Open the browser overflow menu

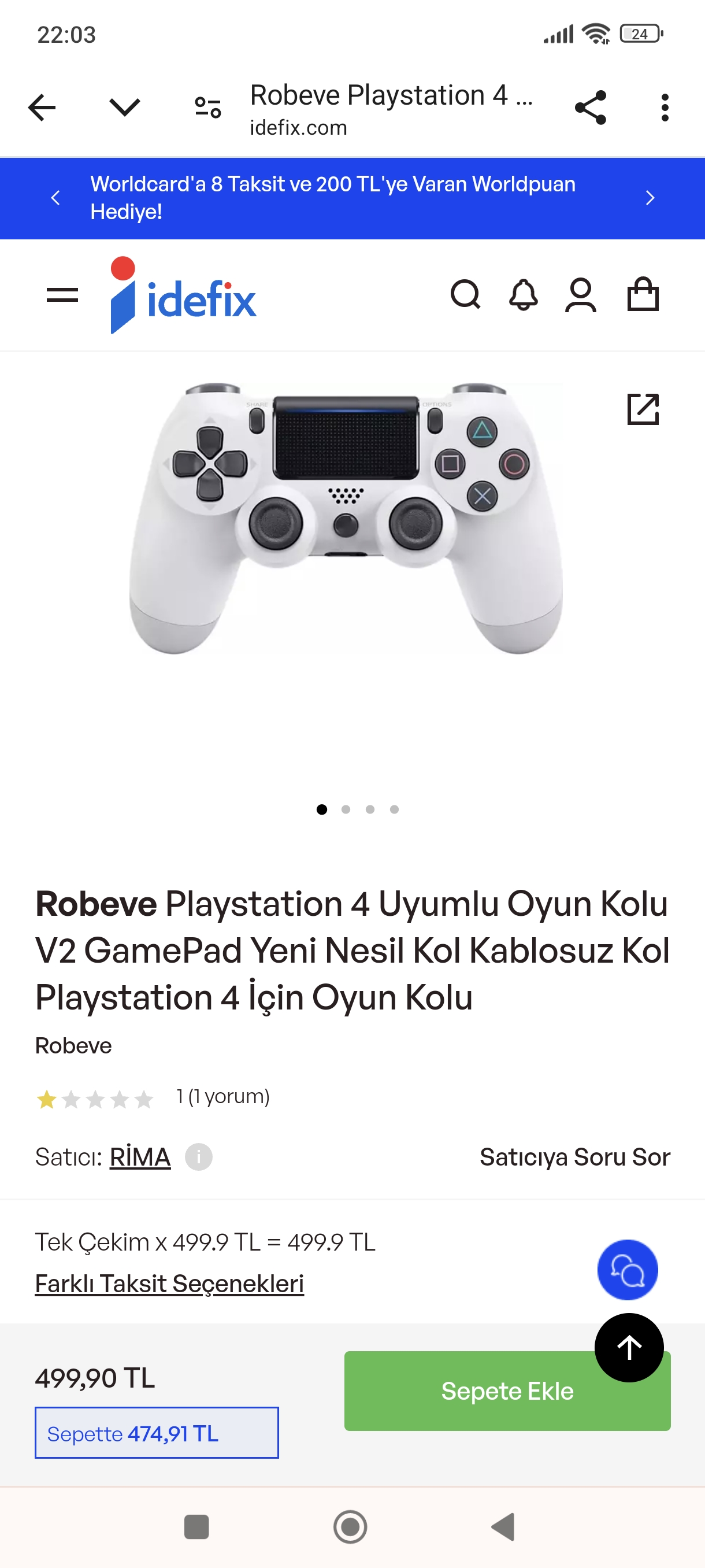coord(664,108)
